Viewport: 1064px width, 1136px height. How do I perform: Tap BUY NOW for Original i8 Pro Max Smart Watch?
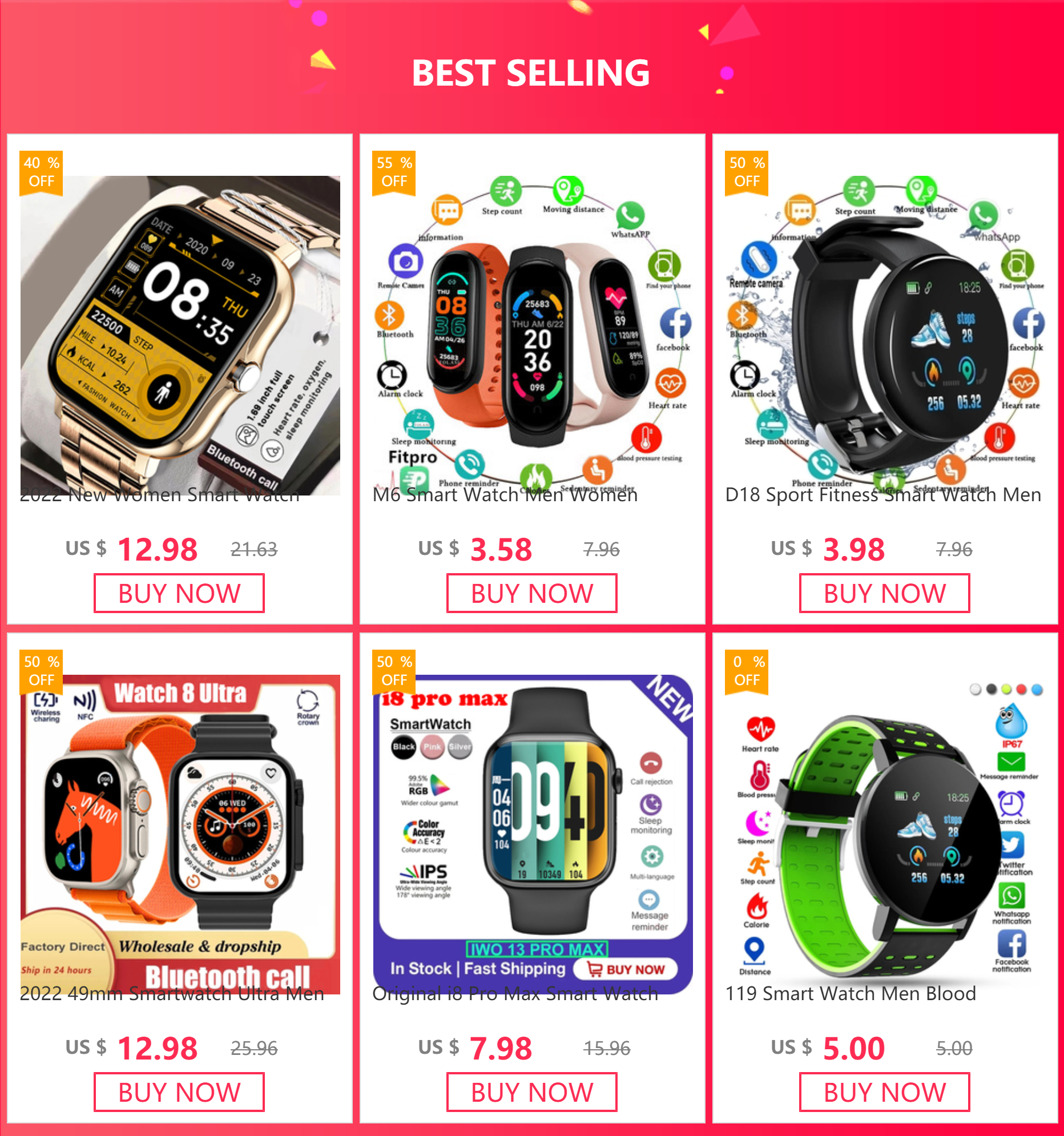click(x=531, y=1092)
